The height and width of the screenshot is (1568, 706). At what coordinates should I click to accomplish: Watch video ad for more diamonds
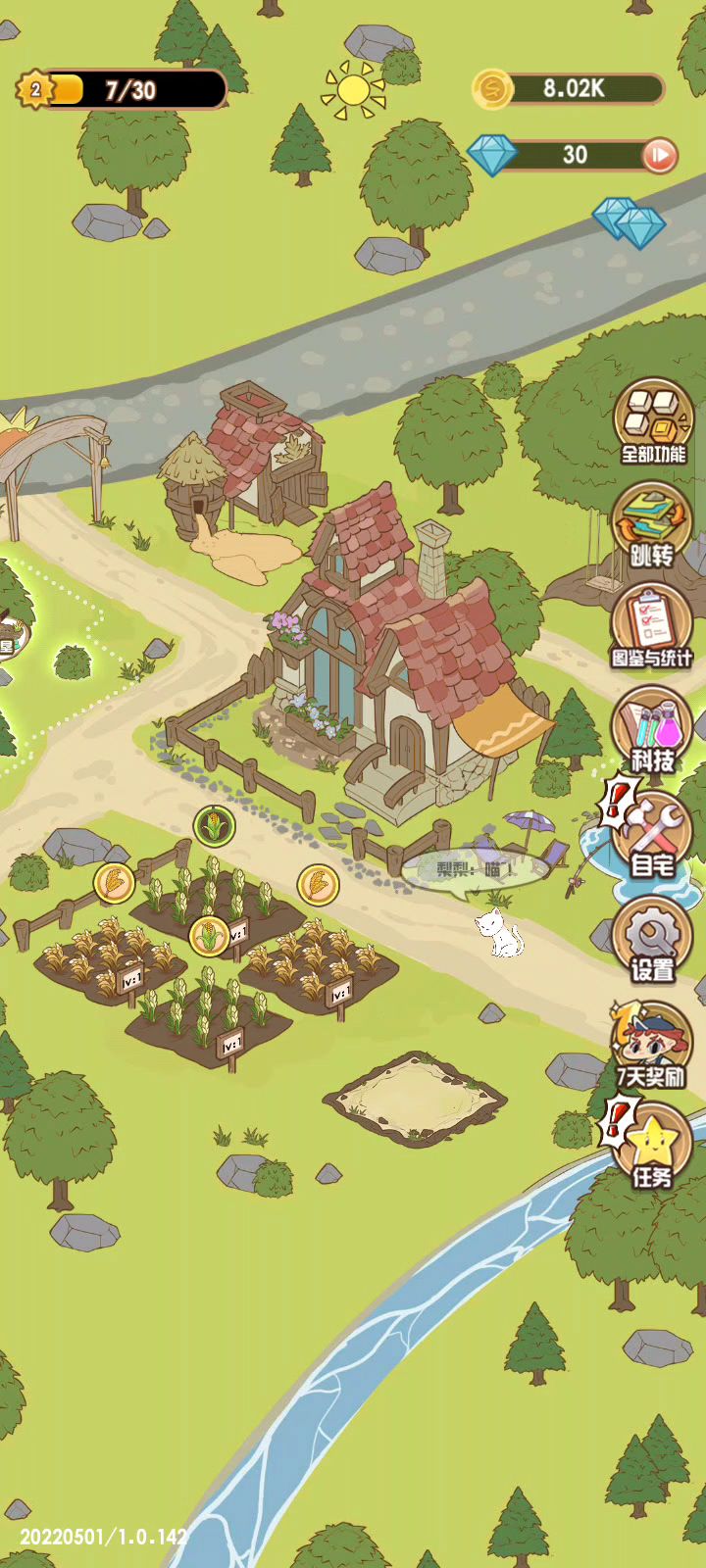[x=659, y=155]
